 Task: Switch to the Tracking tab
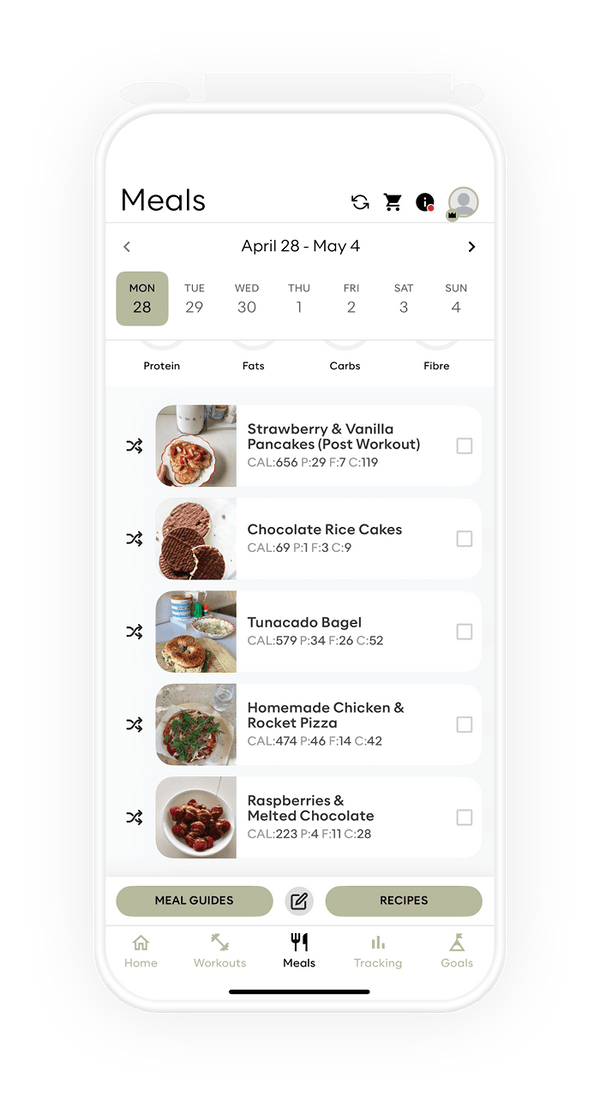coord(377,951)
